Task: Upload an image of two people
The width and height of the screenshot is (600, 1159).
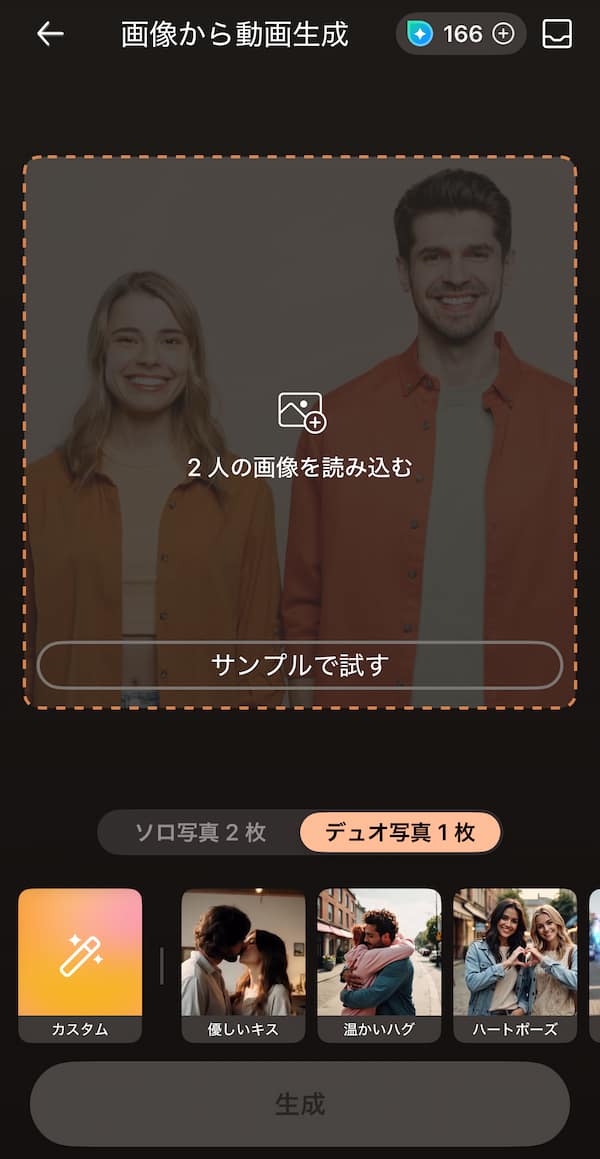Action: [300, 430]
